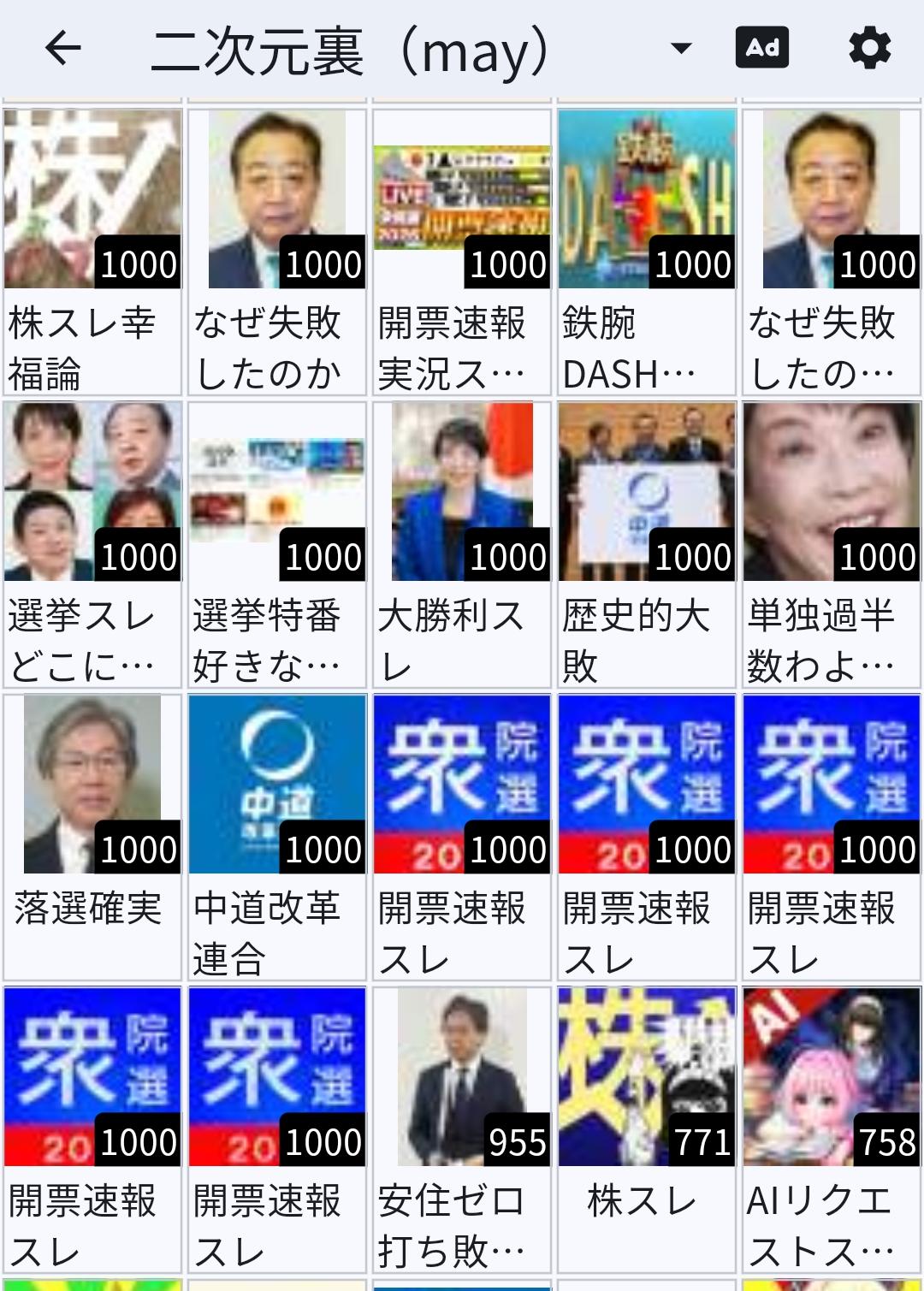This screenshot has height=1291, width=924.
Task: Select the 大勝利スレ thread
Action: point(462,544)
